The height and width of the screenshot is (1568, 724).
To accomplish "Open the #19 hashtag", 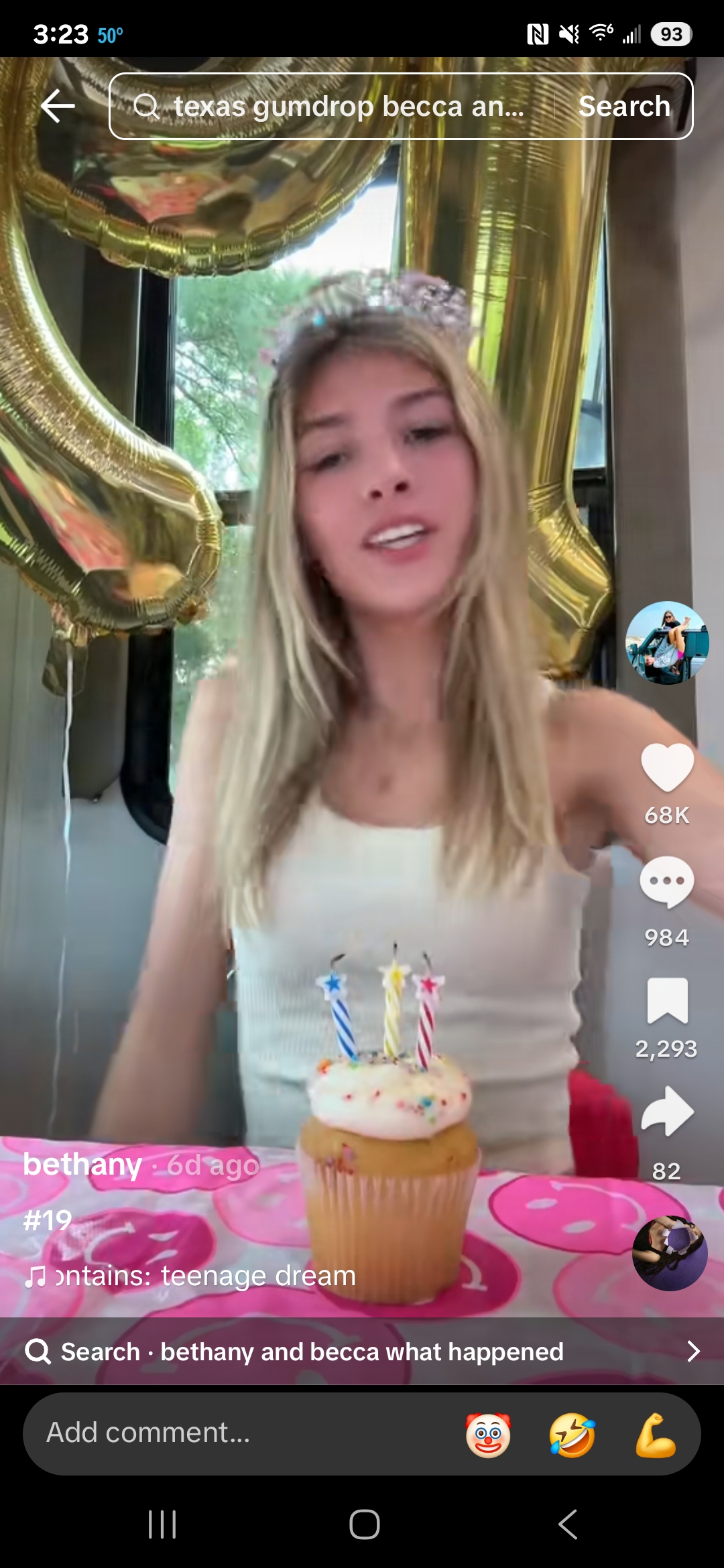I will [x=47, y=1220].
